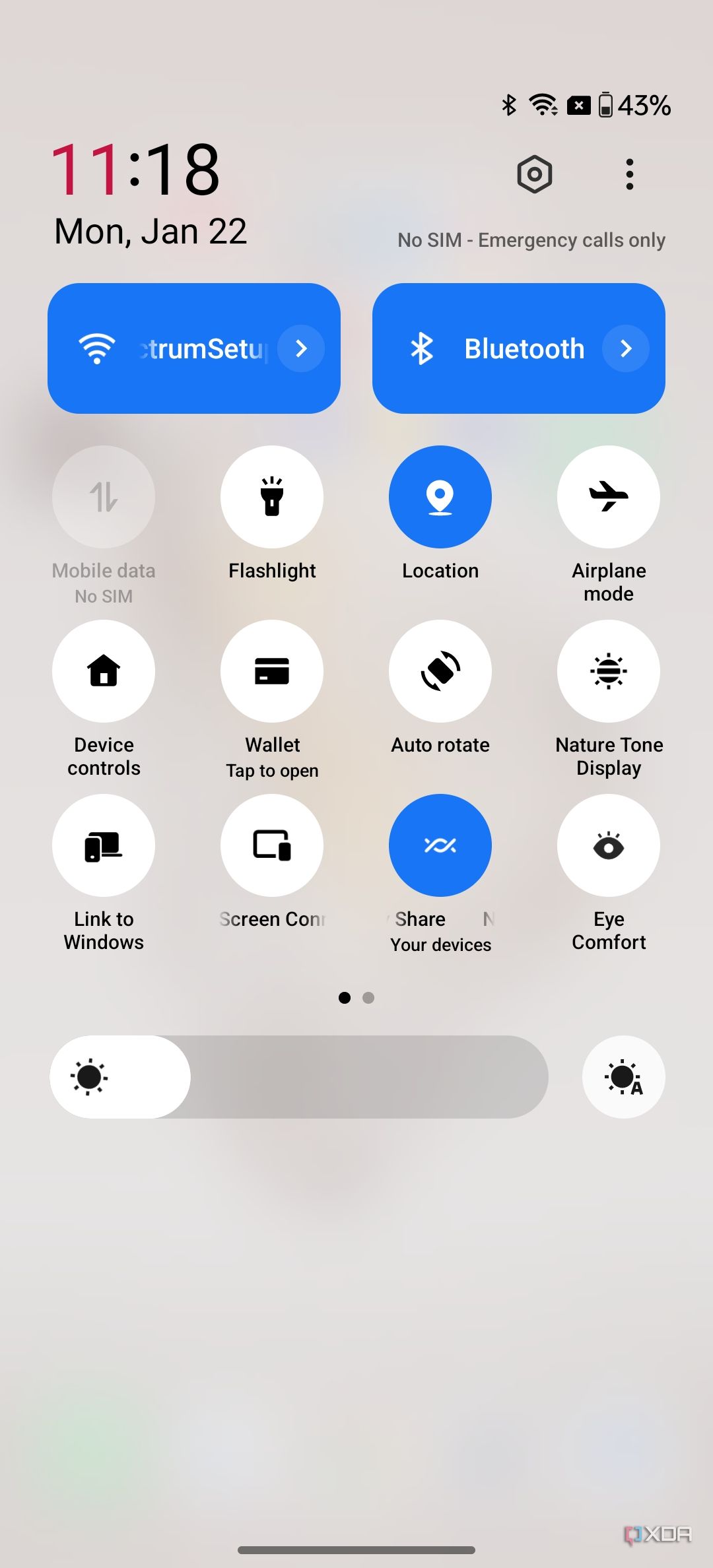Open settings via the gear icon
The width and height of the screenshot is (713, 1568).
pyautogui.click(x=534, y=174)
